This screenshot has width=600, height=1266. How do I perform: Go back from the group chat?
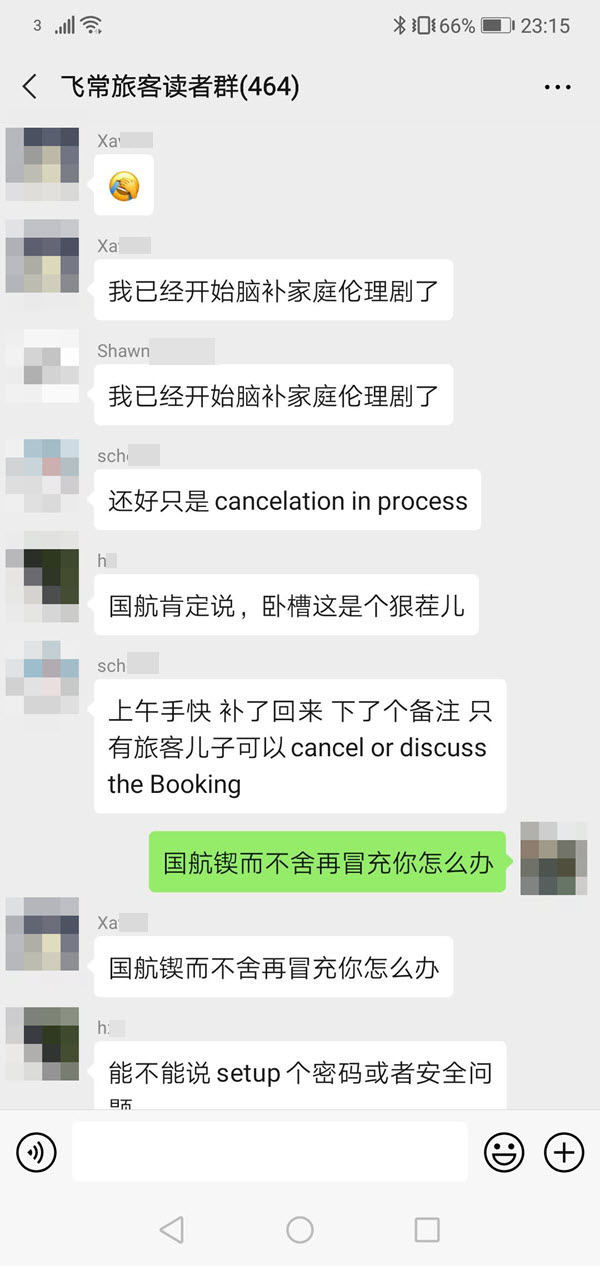point(30,87)
